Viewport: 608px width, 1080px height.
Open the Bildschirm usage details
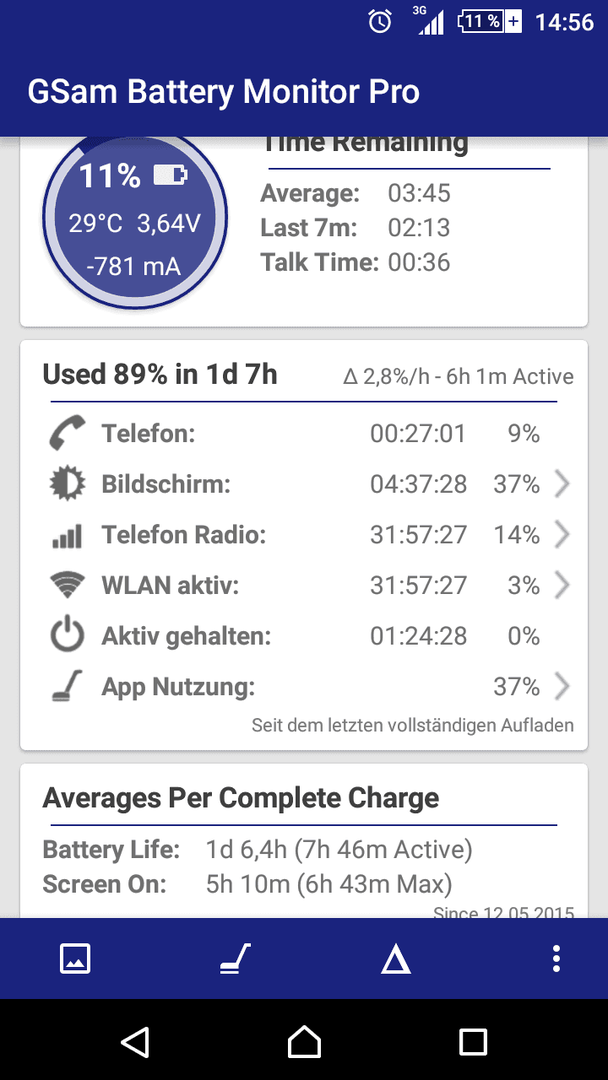point(304,484)
